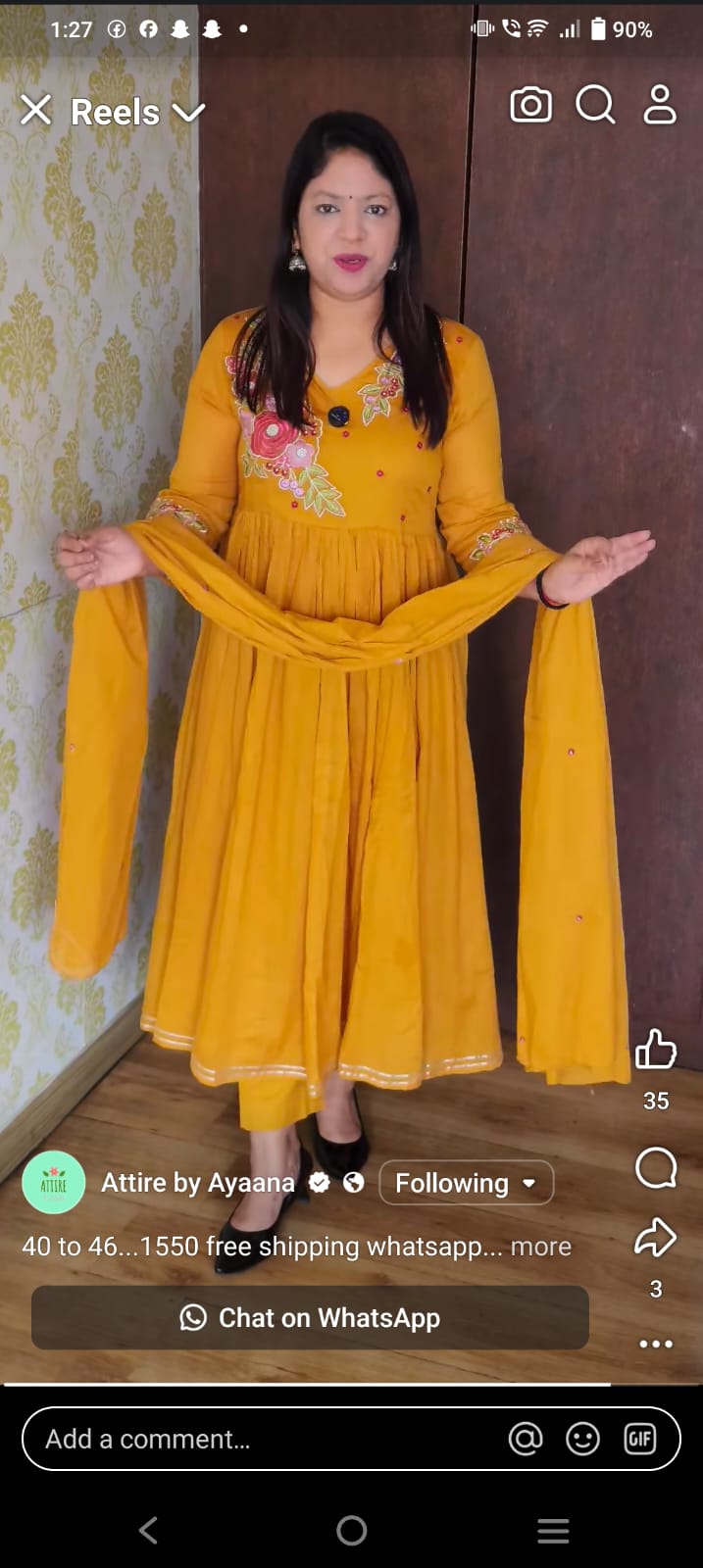Go back with the system back button

tap(149, 1530)
